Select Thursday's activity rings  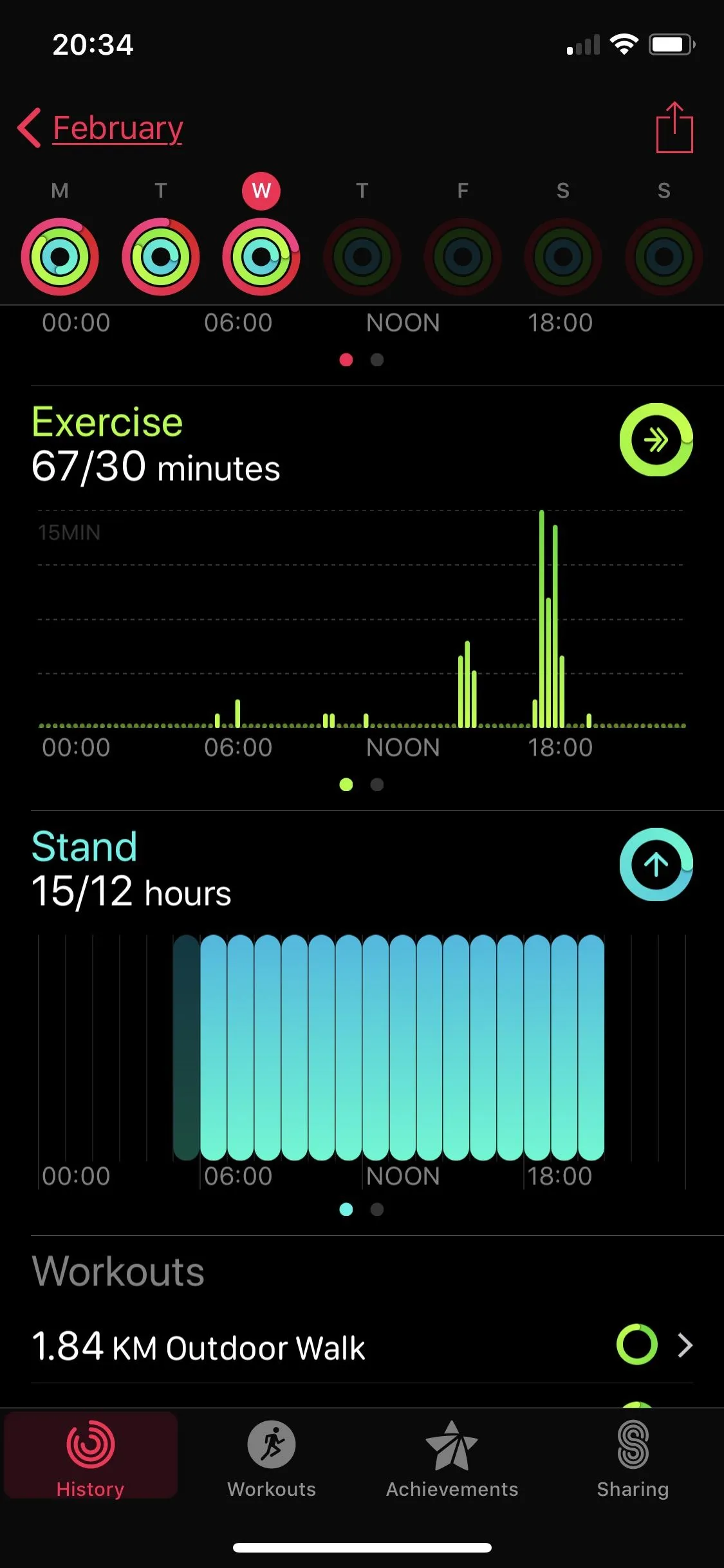362,257
